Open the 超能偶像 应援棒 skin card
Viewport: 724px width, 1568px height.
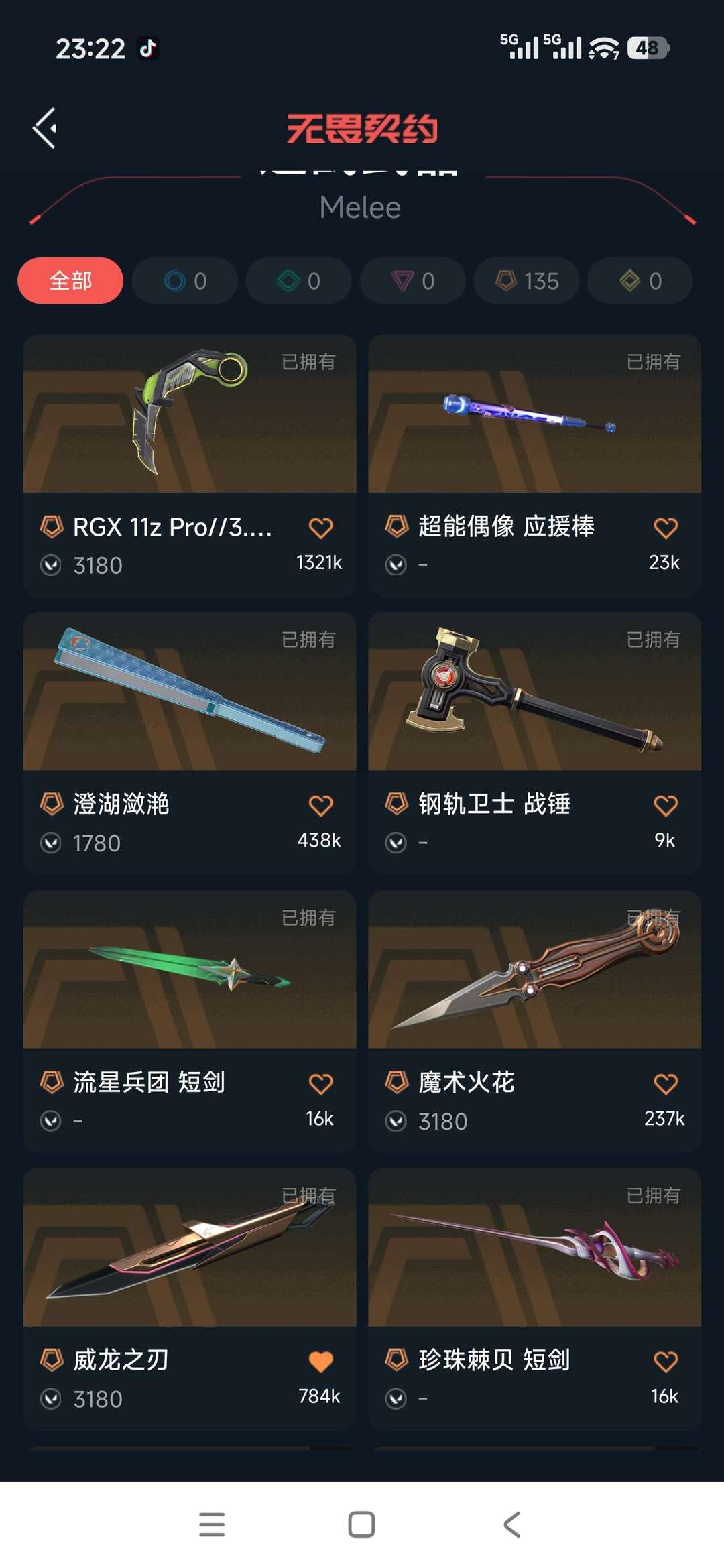[534, 416]
